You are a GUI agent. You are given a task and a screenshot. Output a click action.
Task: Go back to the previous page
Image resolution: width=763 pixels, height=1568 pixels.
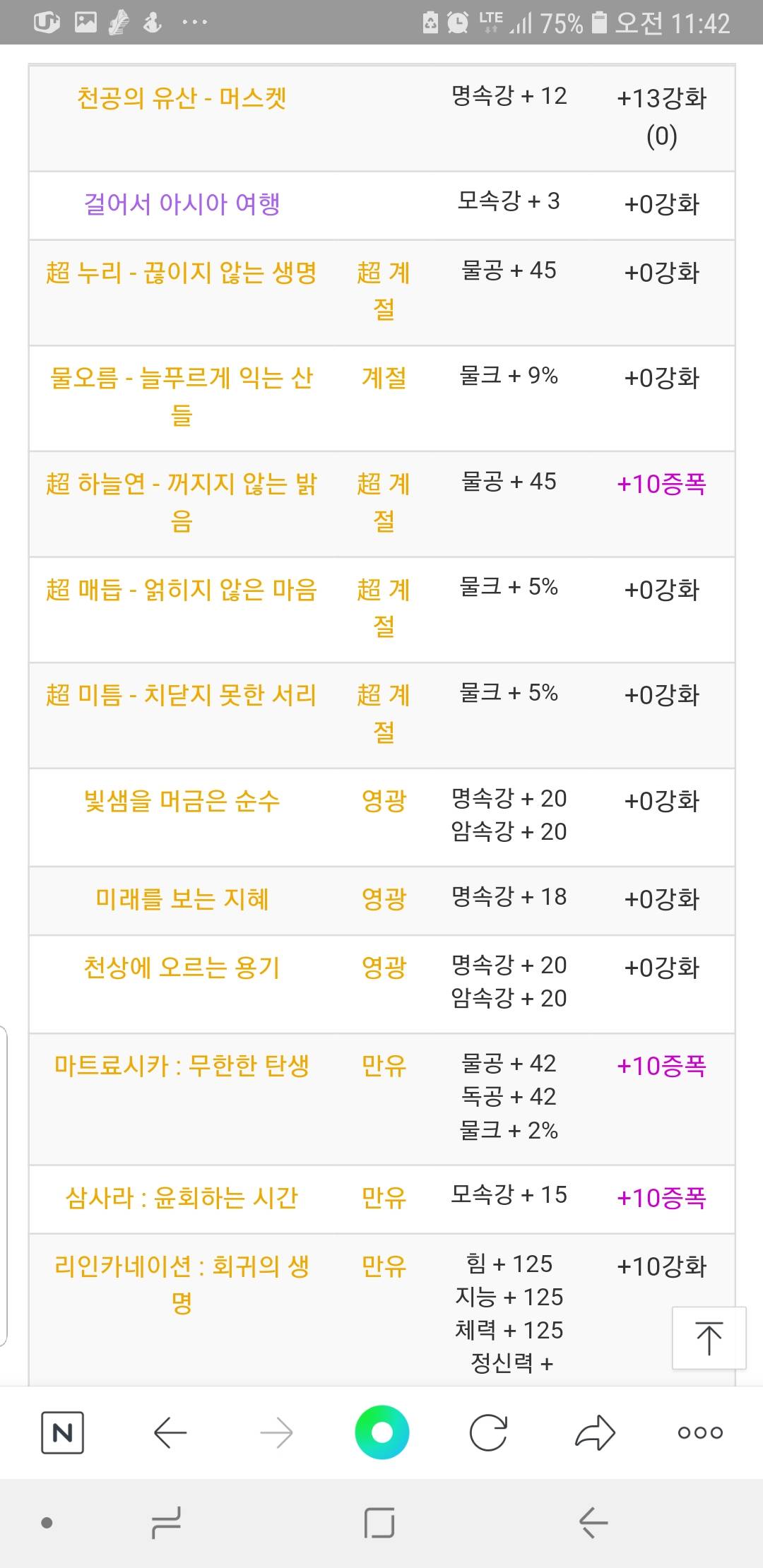coord(170,1432)
